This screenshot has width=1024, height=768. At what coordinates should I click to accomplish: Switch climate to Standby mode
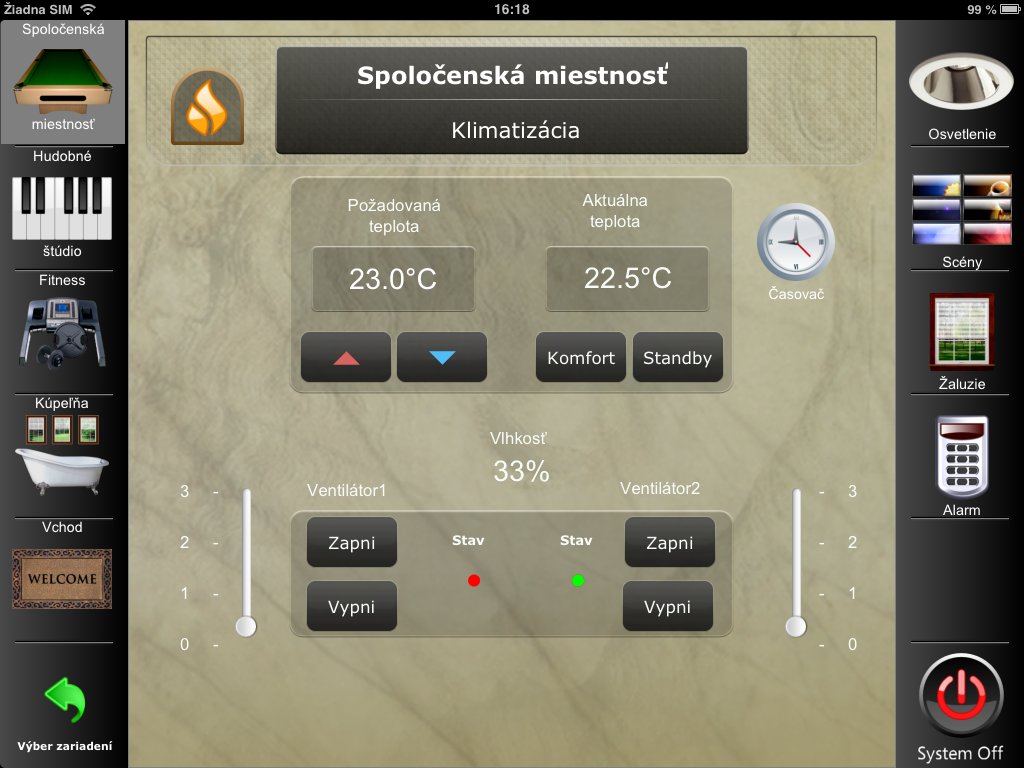677,358
